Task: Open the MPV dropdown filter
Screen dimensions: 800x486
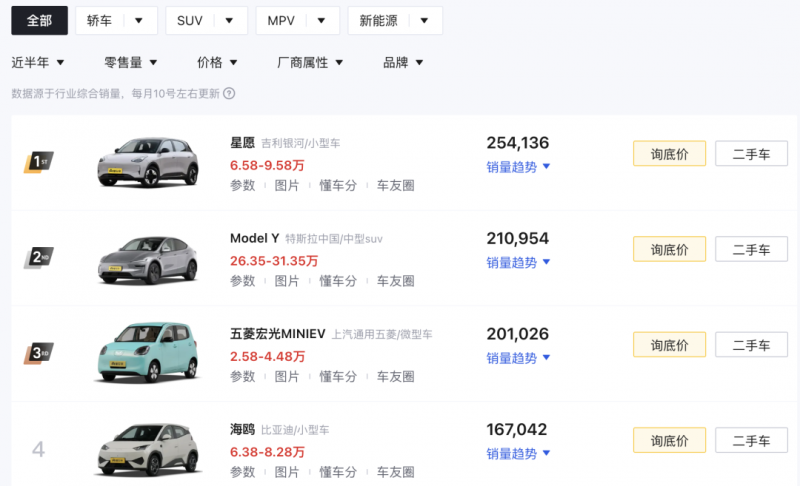Action: click(x=297, y=20)
